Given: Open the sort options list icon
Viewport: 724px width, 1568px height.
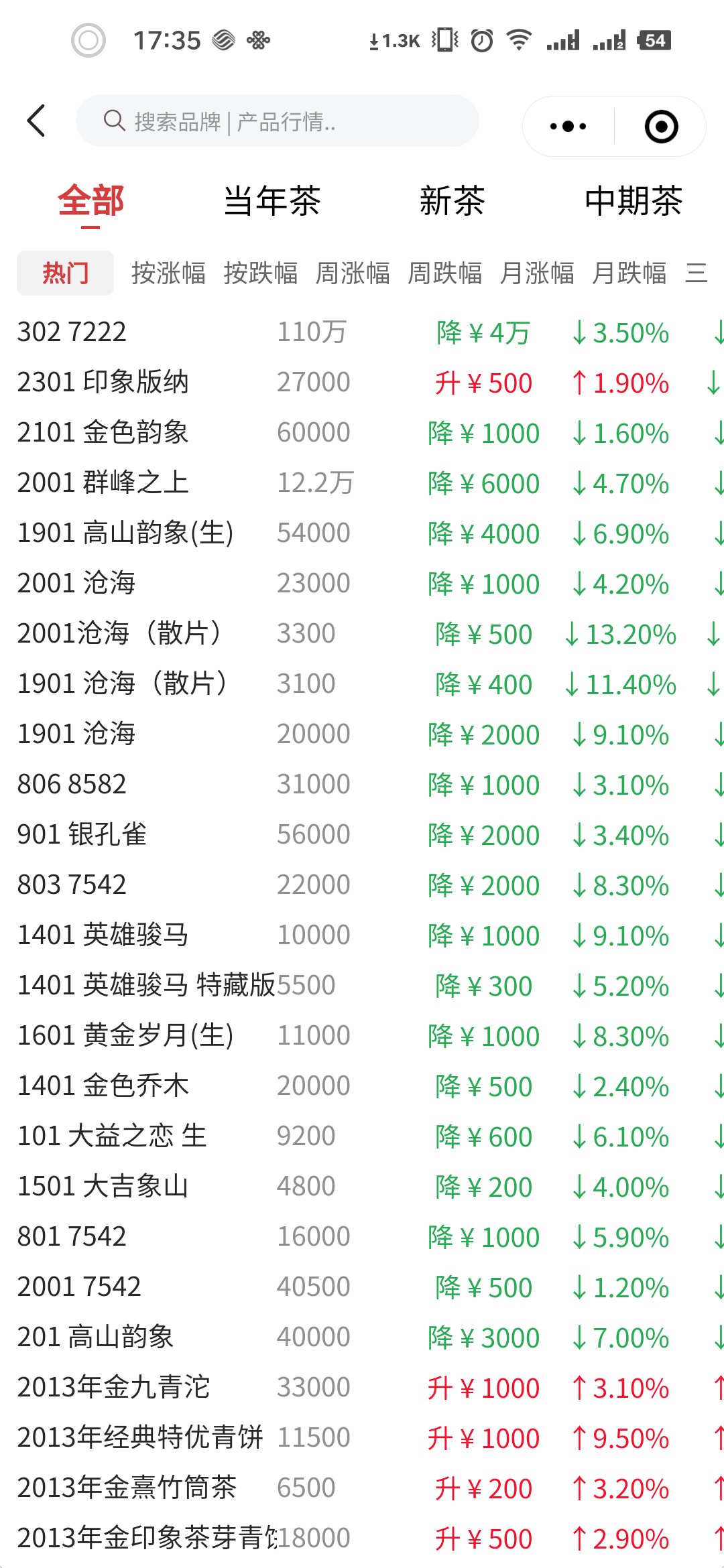Looking at the screenshot, I should coord(697,273).
